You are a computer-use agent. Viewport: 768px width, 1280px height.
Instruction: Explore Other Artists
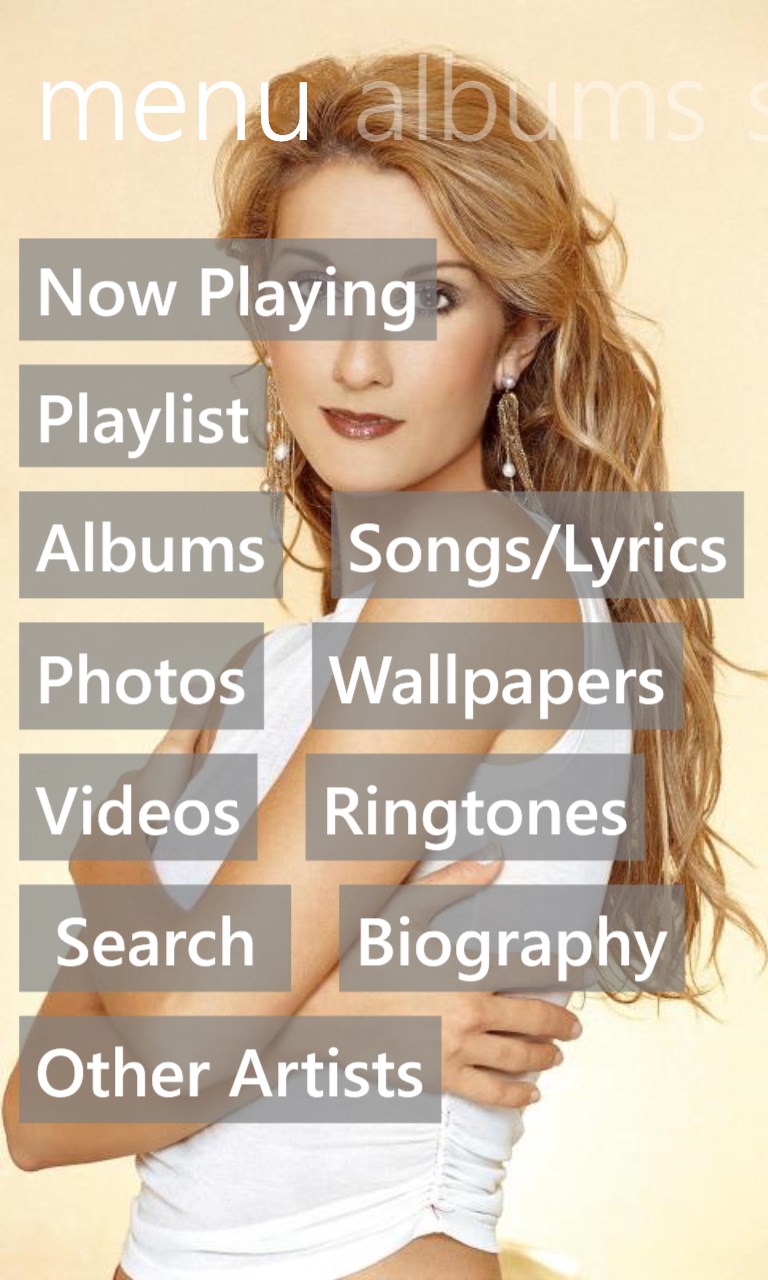[230, 1070]
